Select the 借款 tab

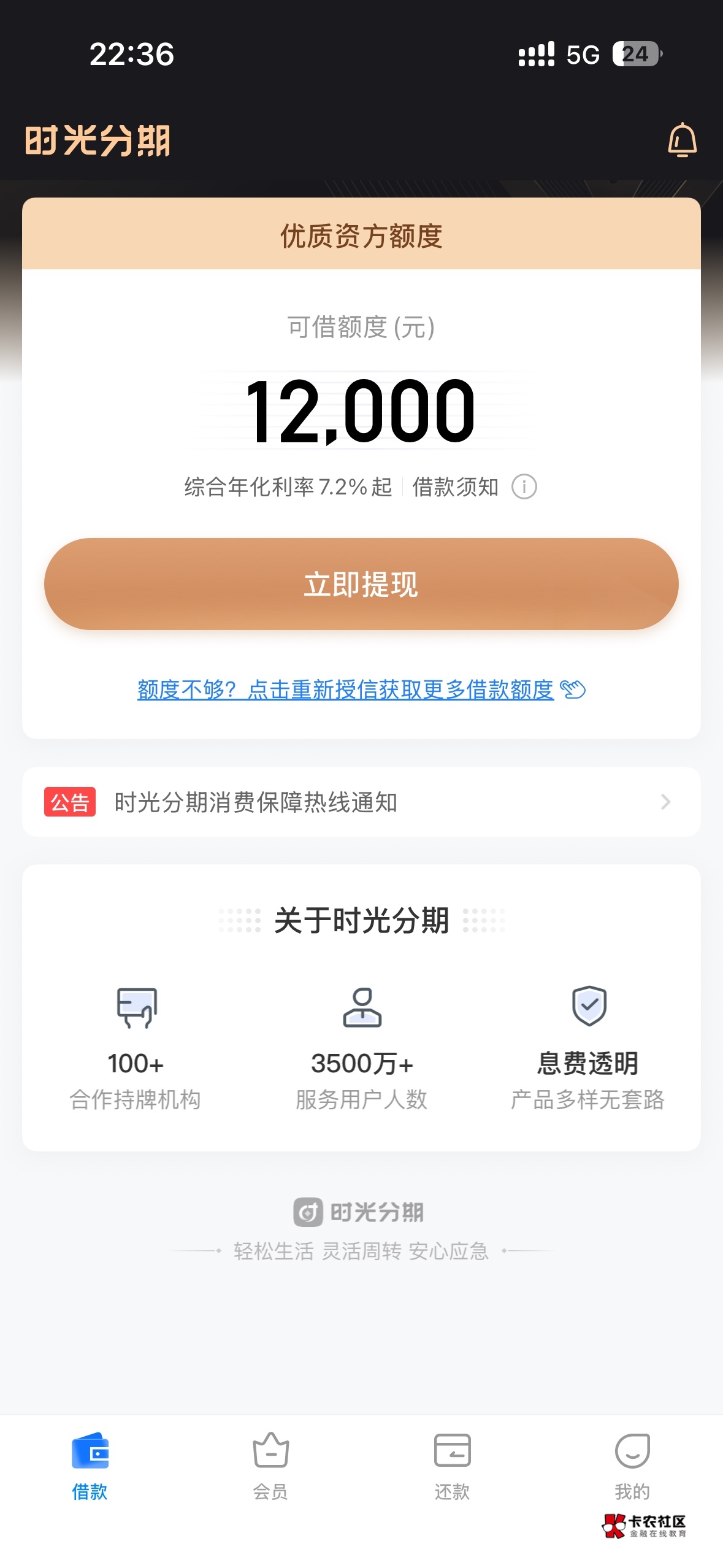[x=90, y=1465]
